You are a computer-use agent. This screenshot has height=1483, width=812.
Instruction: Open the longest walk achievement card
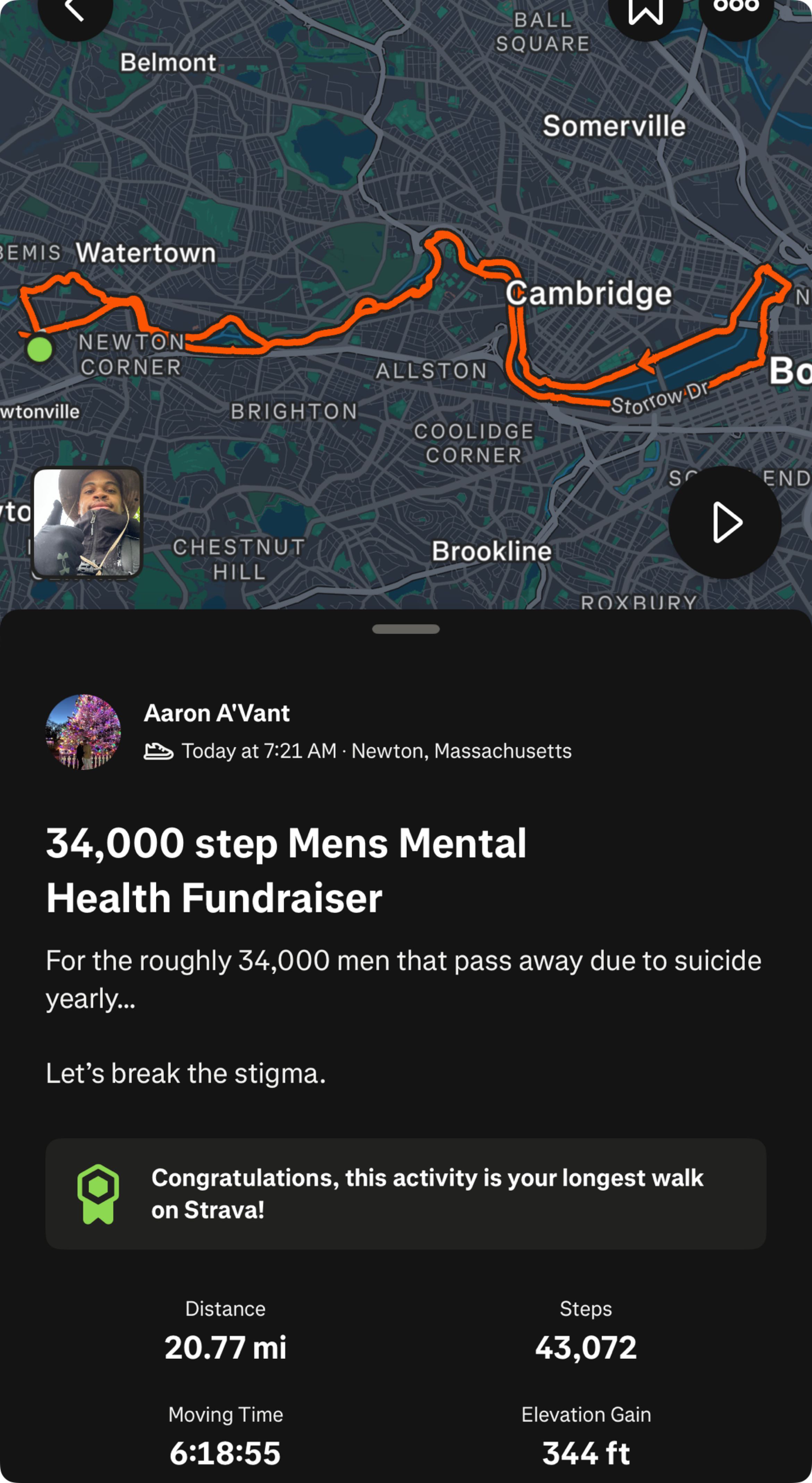(406, 1193)
